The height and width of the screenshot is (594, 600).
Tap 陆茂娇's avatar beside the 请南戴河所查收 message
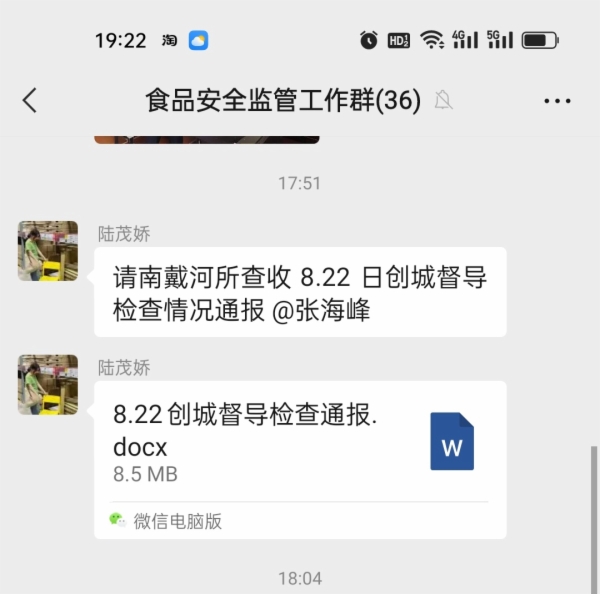(48, 251)
